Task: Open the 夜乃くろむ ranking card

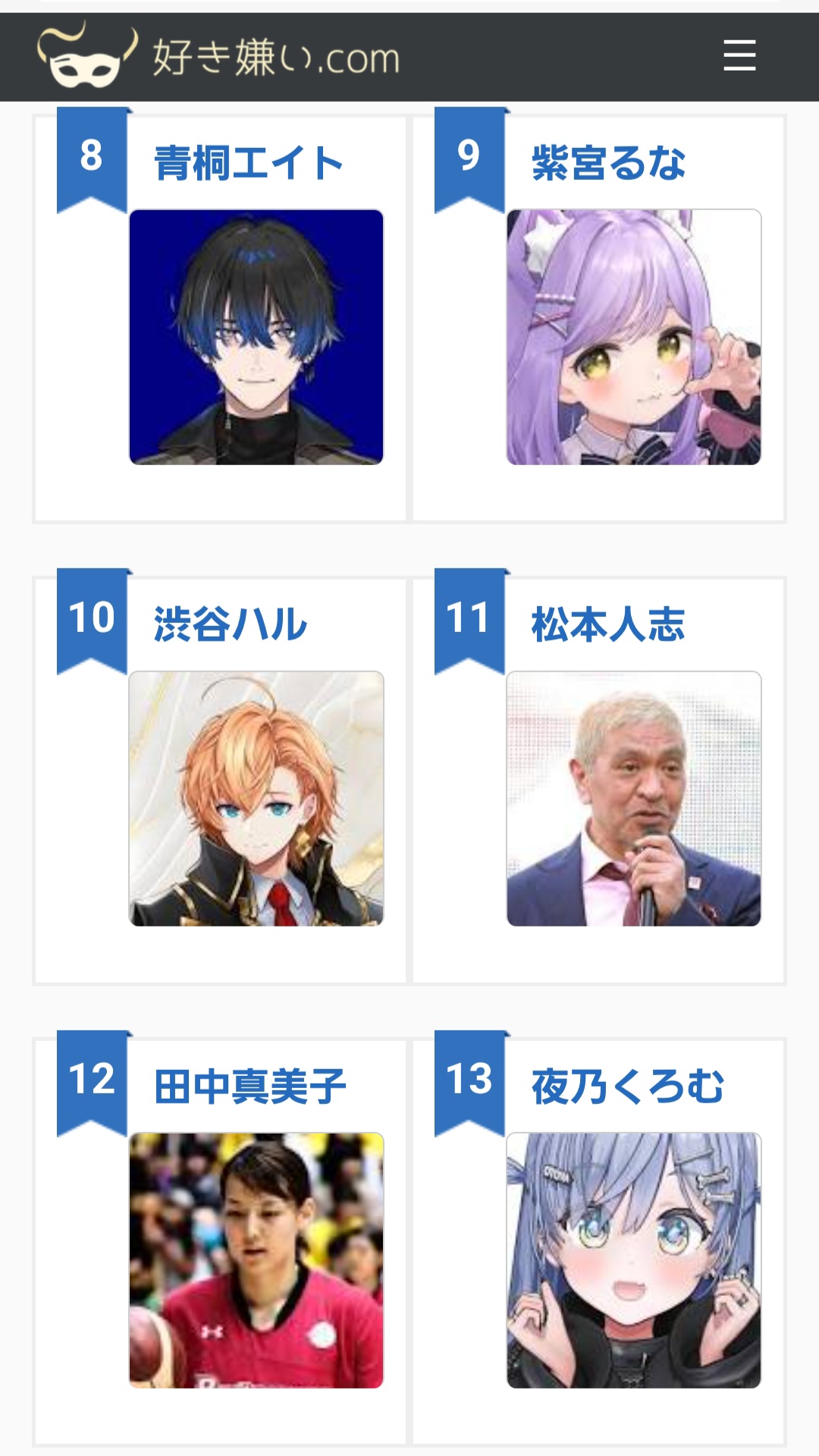Action: click(x=633, y=1259)
